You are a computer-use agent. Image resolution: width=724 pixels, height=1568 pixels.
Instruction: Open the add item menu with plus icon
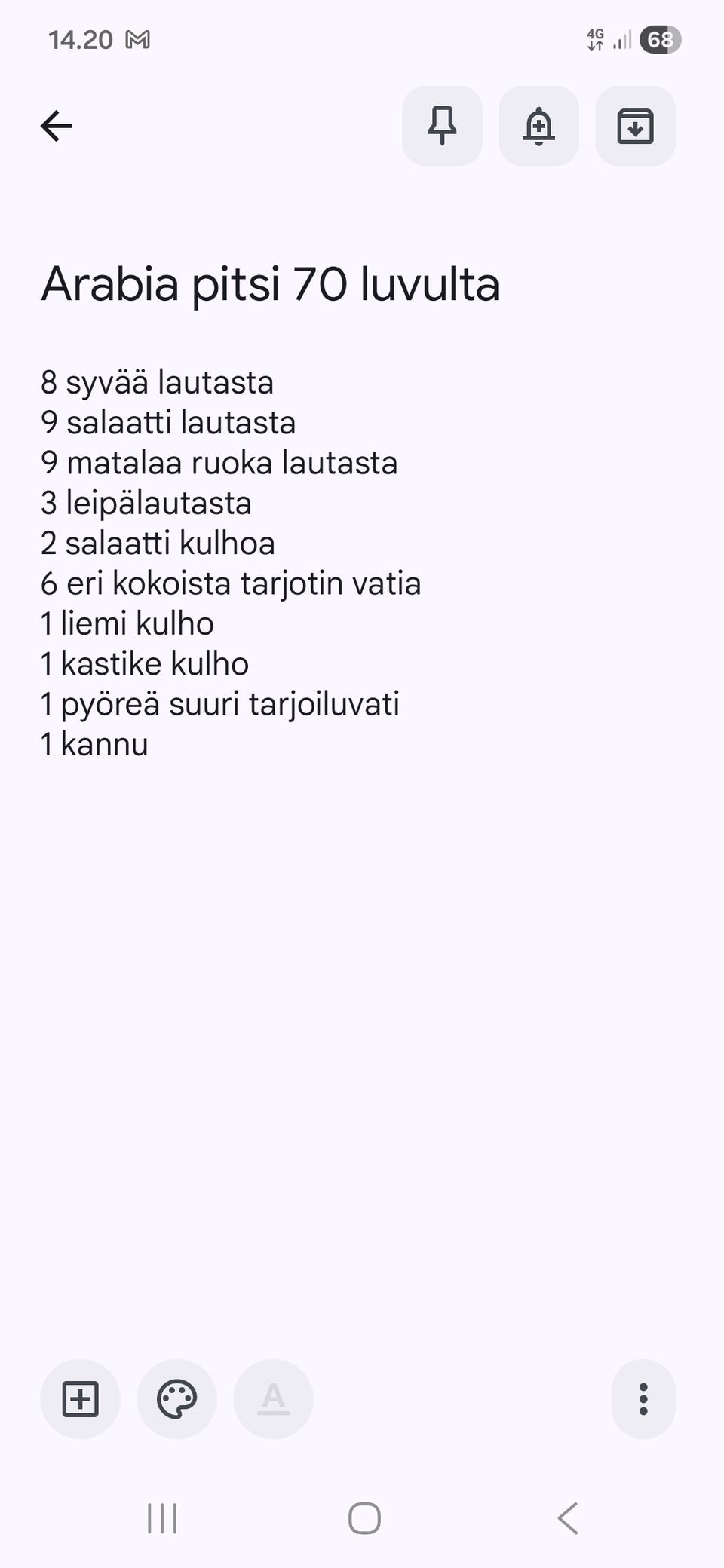(x=80, y=1398)
